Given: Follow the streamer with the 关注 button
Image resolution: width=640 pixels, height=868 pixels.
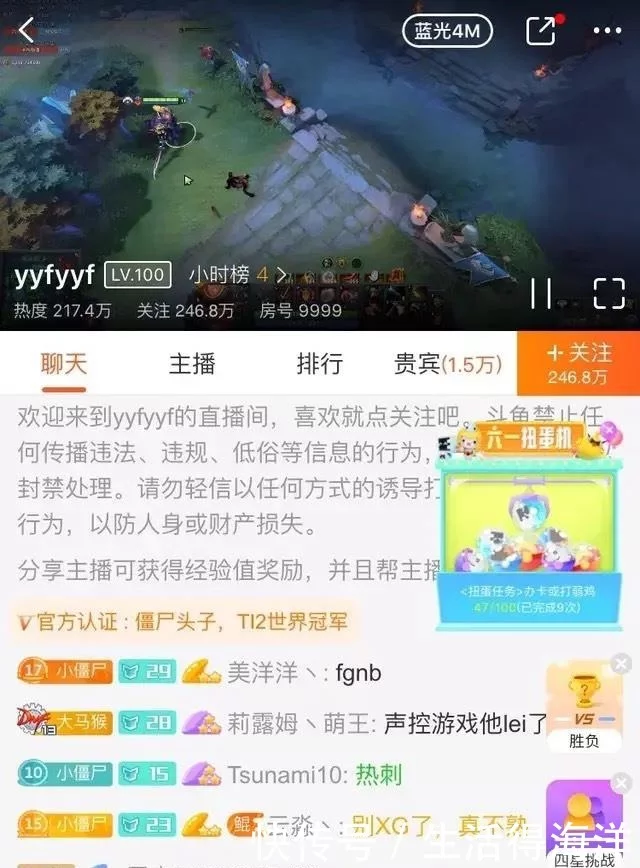Looking at the screenshot, I should (578, 363).
